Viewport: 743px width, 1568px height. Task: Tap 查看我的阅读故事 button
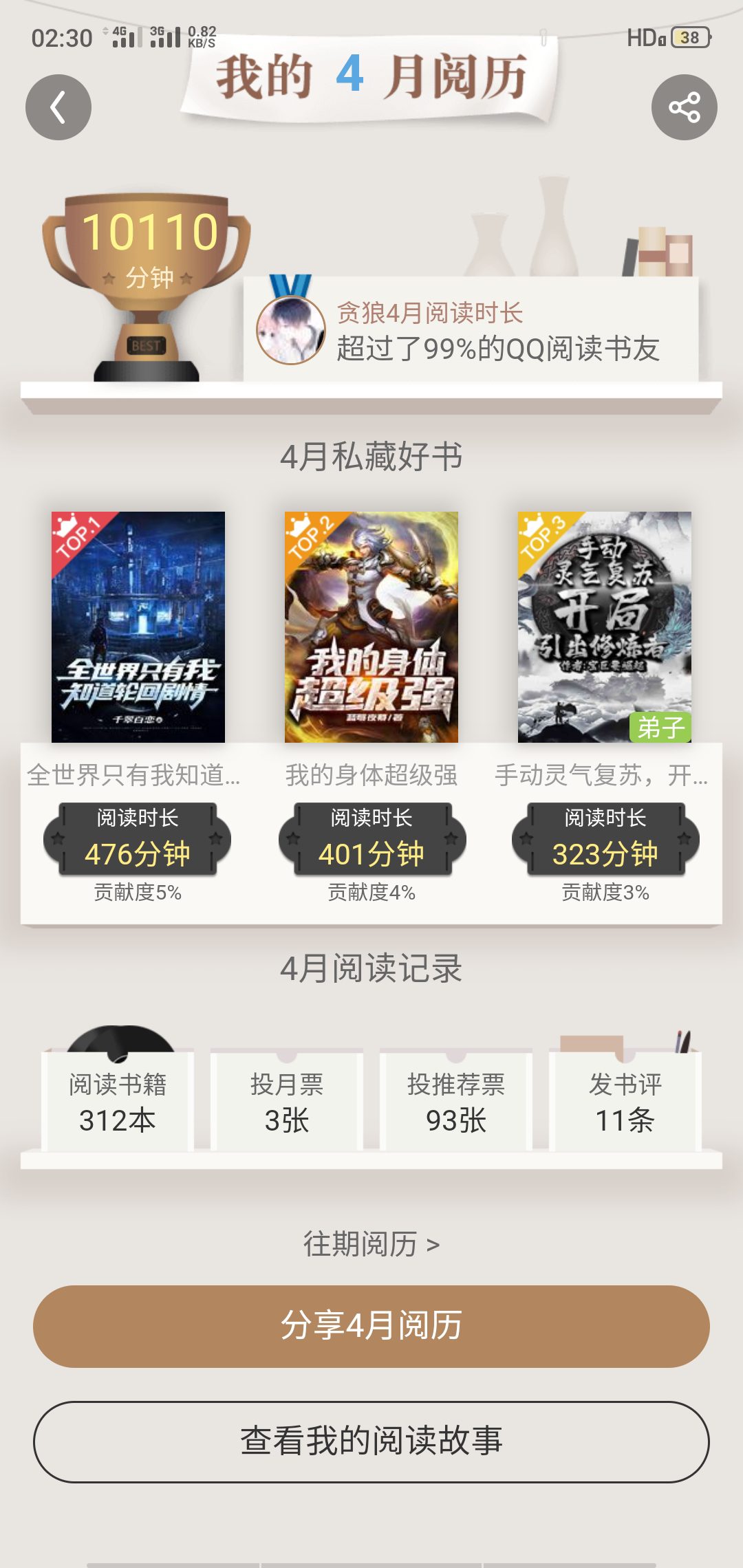[x=371, y=1441]
